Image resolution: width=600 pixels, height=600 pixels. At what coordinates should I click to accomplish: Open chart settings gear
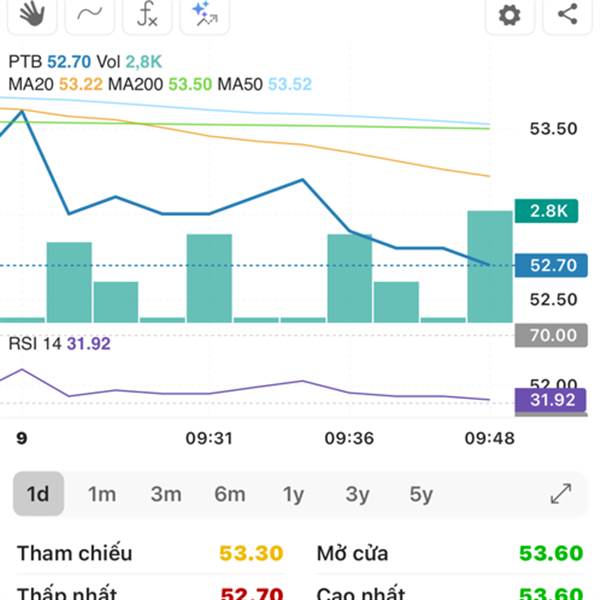[510, 14]
